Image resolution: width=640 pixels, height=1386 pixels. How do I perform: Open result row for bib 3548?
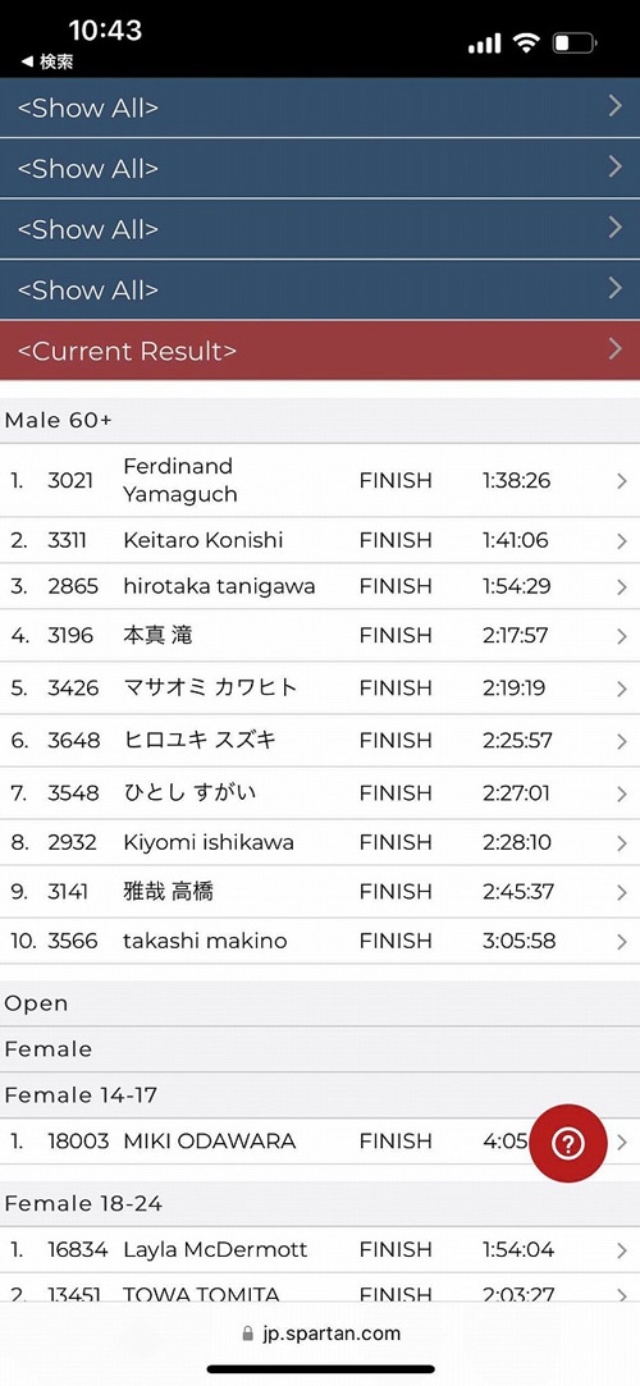320,792
